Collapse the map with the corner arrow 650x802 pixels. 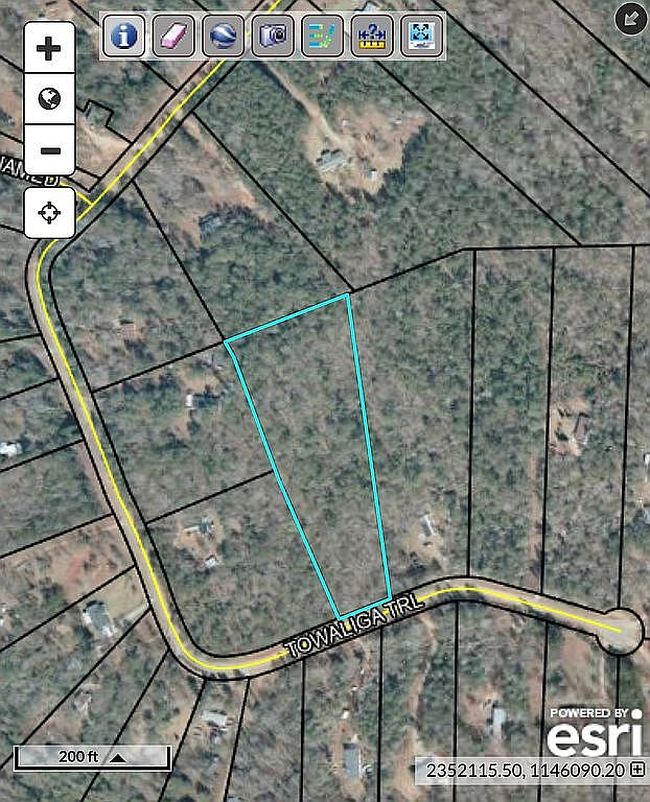coord(630,17)
